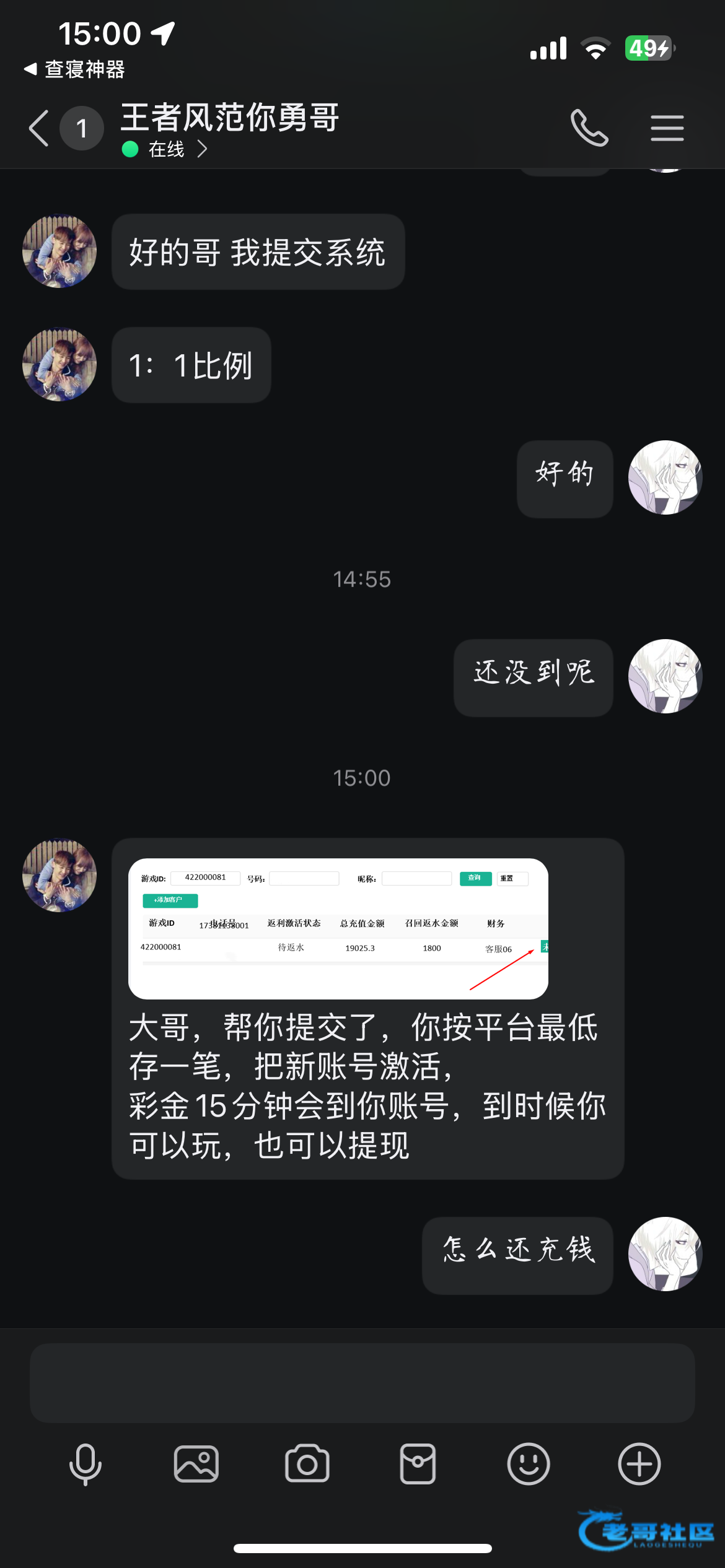Start a voice call with 王者风范你勇哥
Image resolution: width=725 pixels, height=1568 pixels.
[x=589, y=128]
